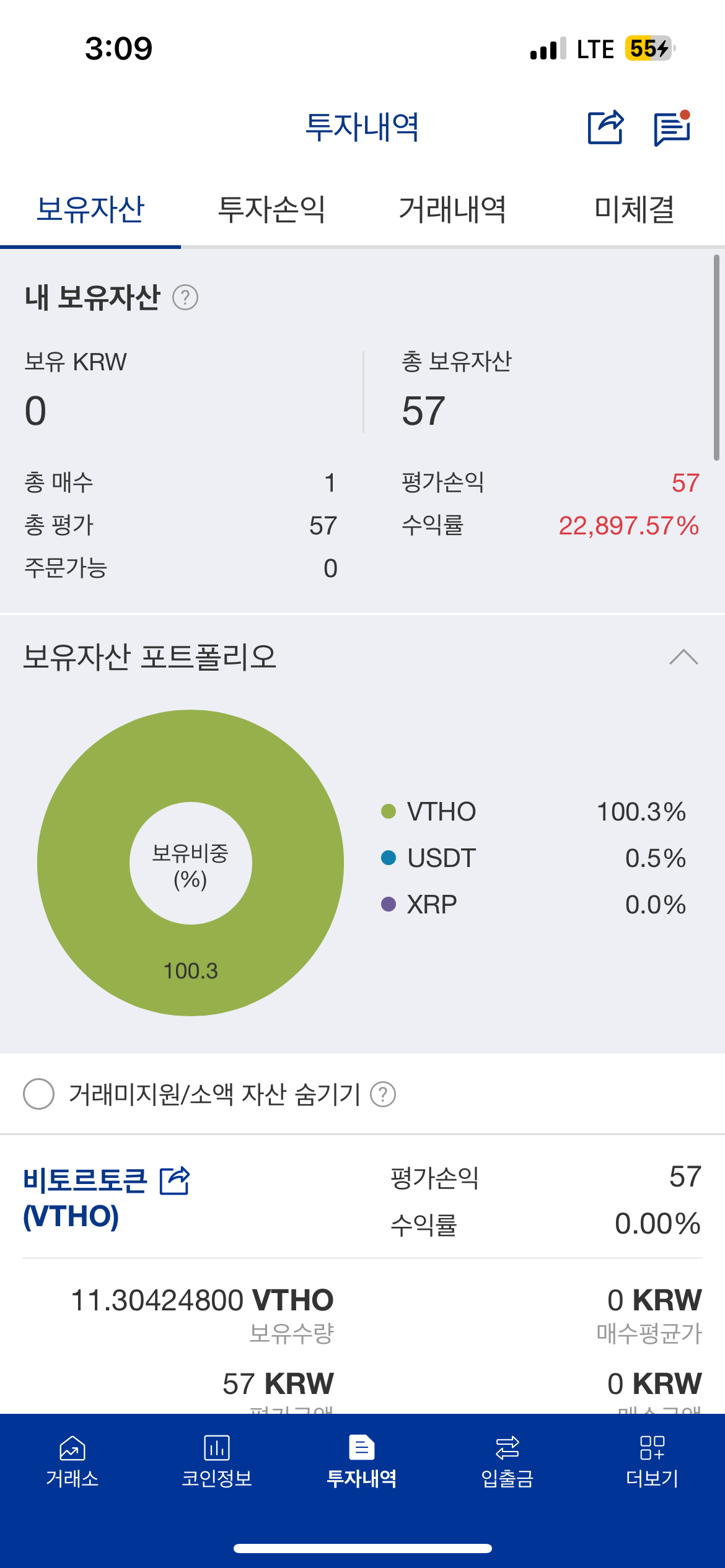Switch to the 거래내역 tab
Viewport: 725px width, 1568px height.
[x=452, y=209]
